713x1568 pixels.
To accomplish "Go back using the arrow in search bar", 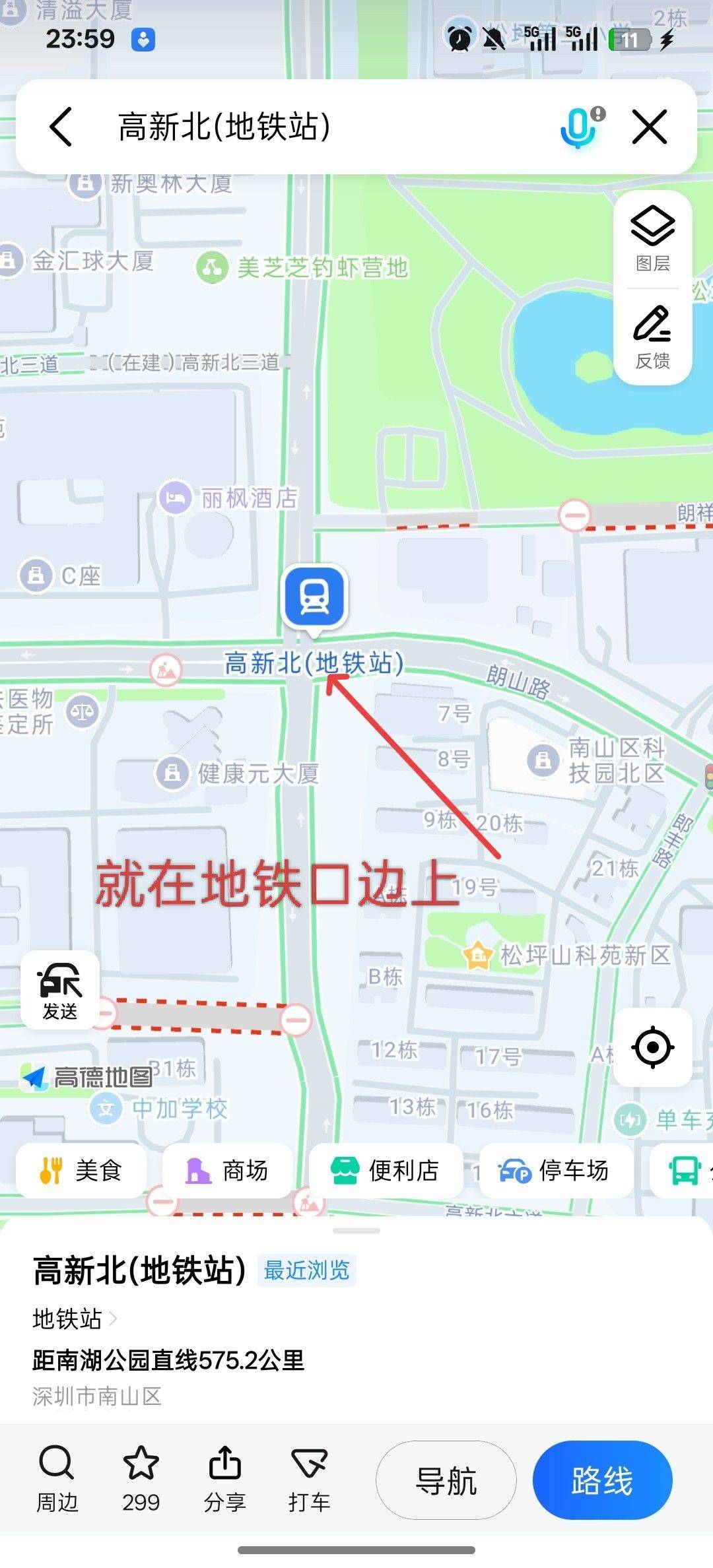I will point(61,127).
